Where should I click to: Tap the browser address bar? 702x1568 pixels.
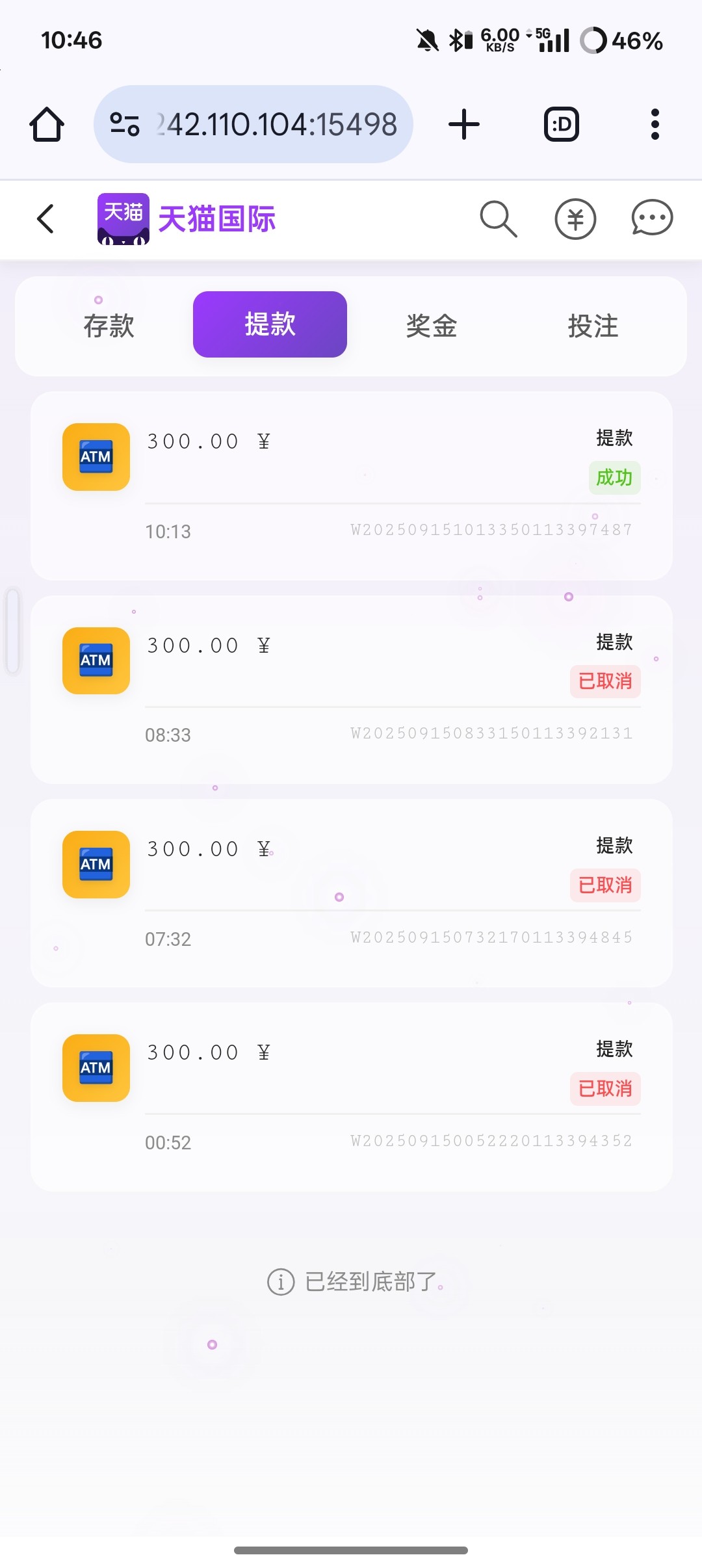253,124
